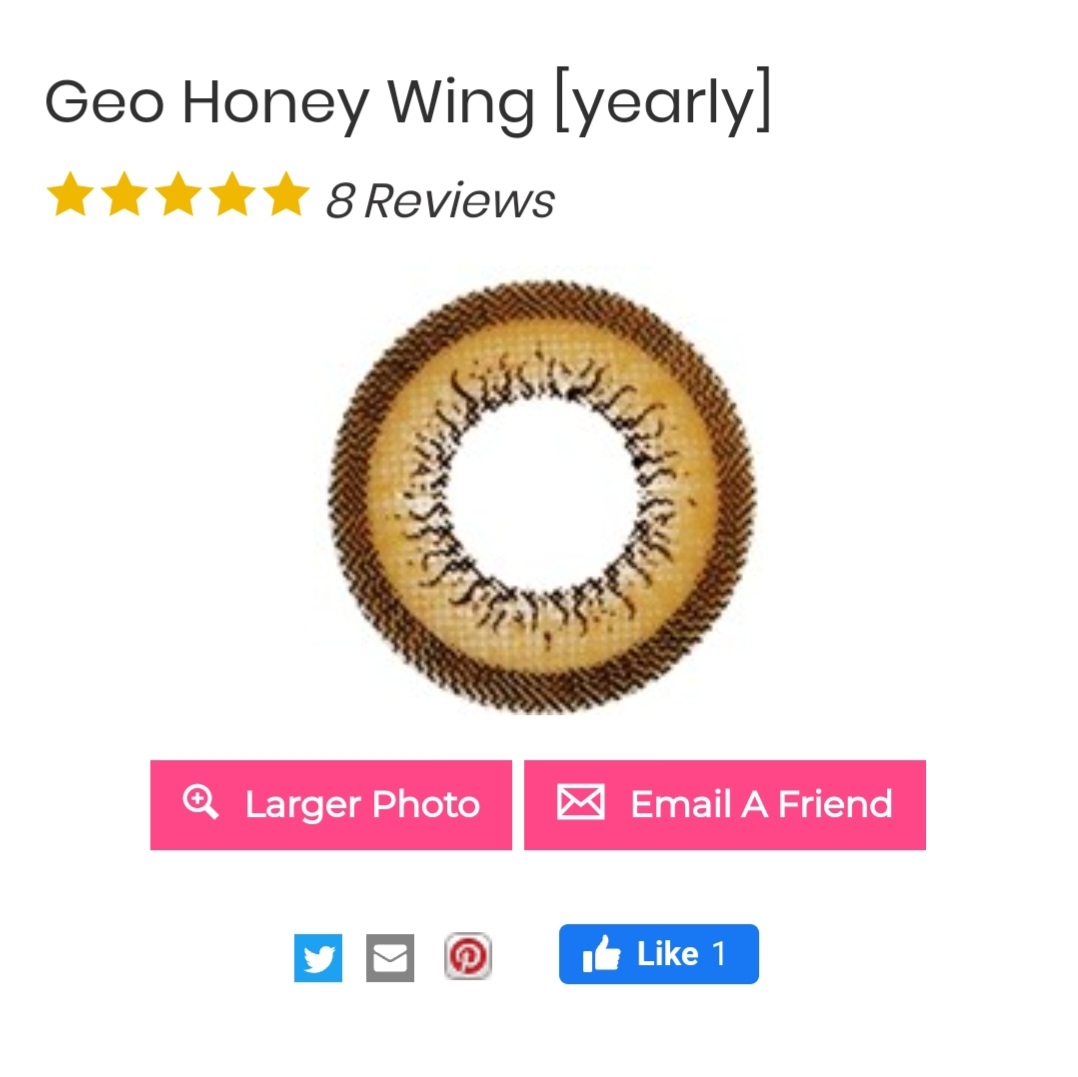Tap the Geo Honey Wing lens image
Screen dimensions: 1078x1077
[540, 497]
